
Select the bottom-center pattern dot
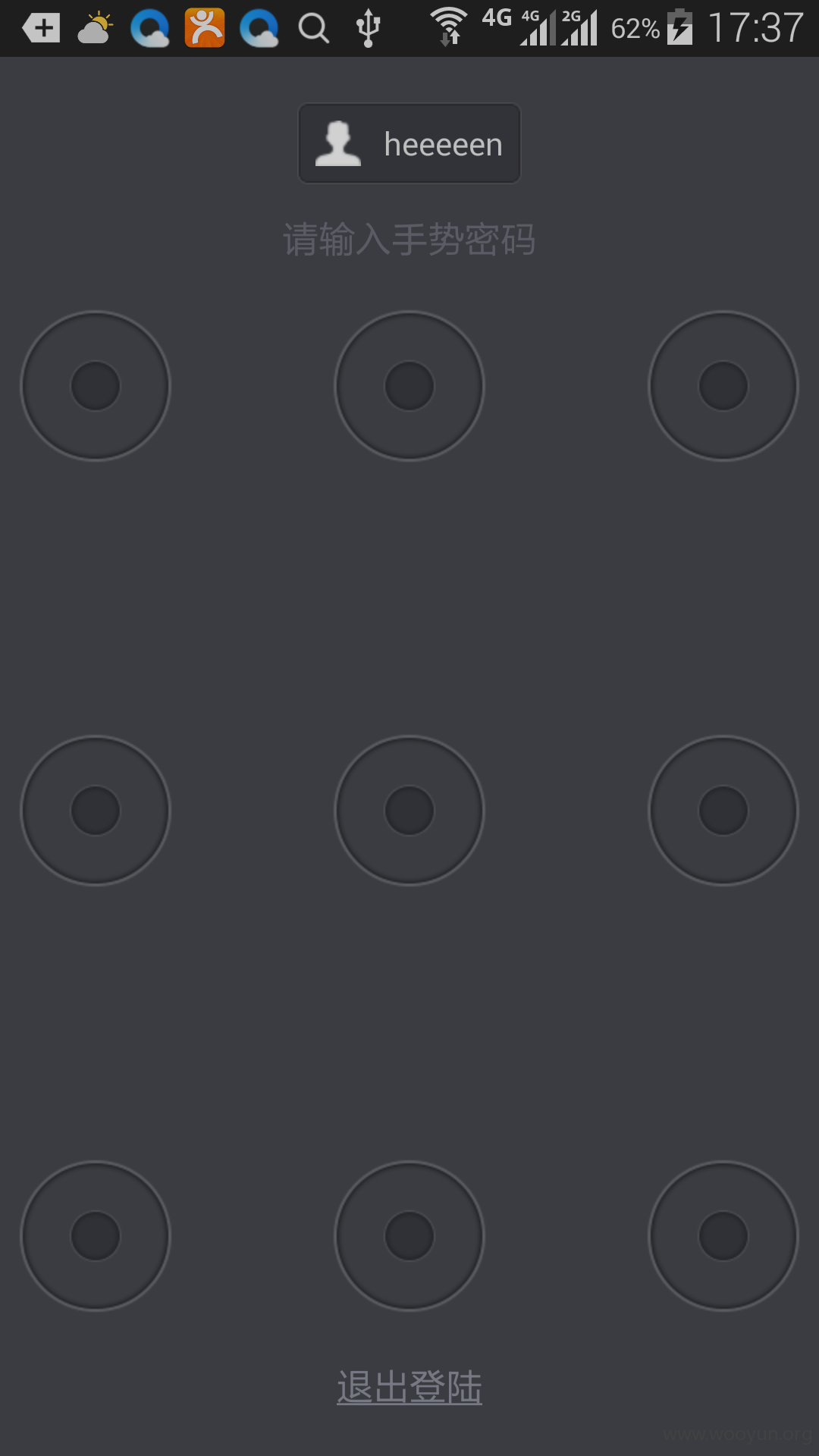pyautogui.click(x=409, y=1236)
